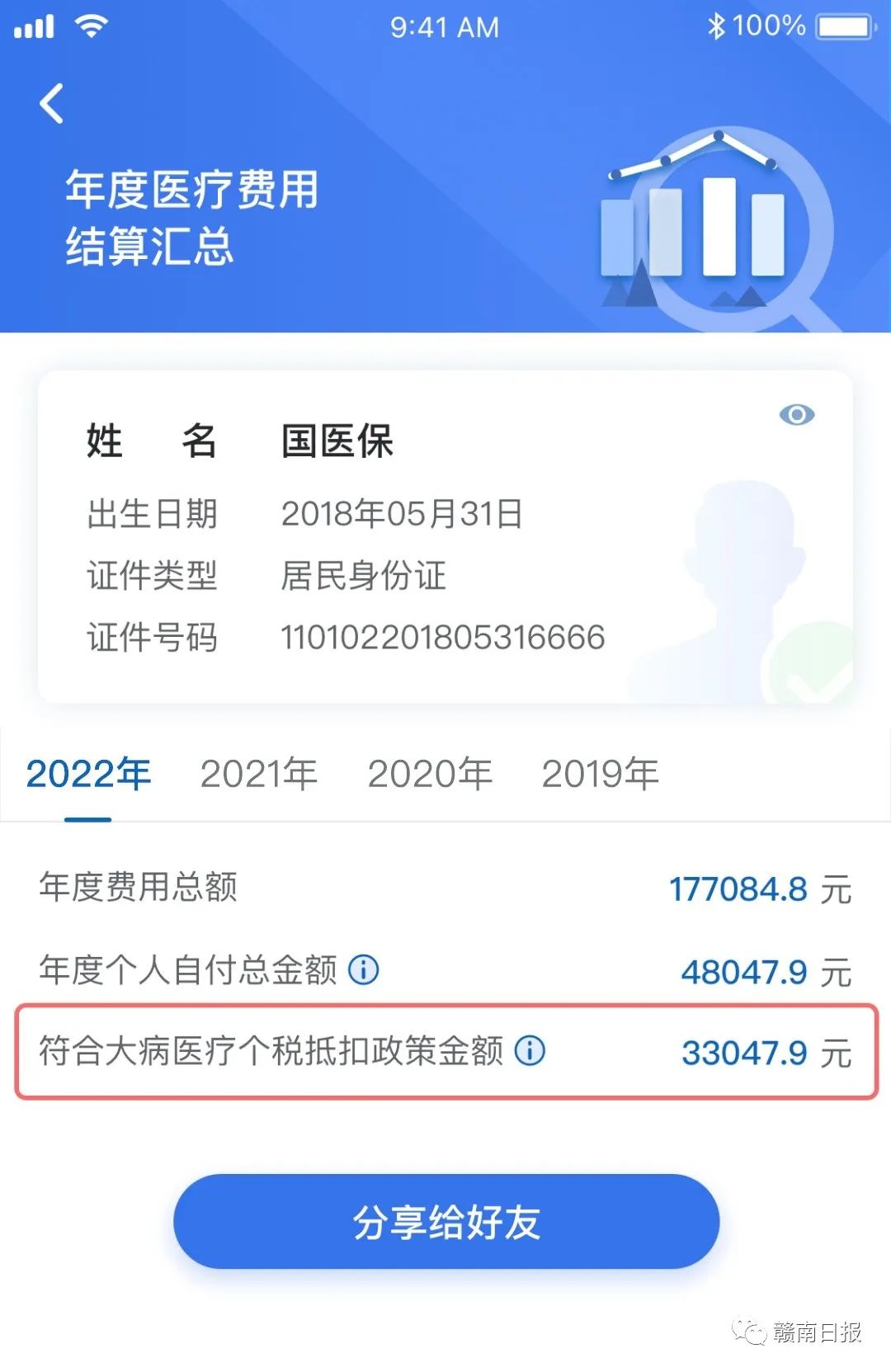Open info icon beside 符合大病医疗个税抵扣政策金额
Viewport: 891px width, 1372px height.
tap(530, 1050)
